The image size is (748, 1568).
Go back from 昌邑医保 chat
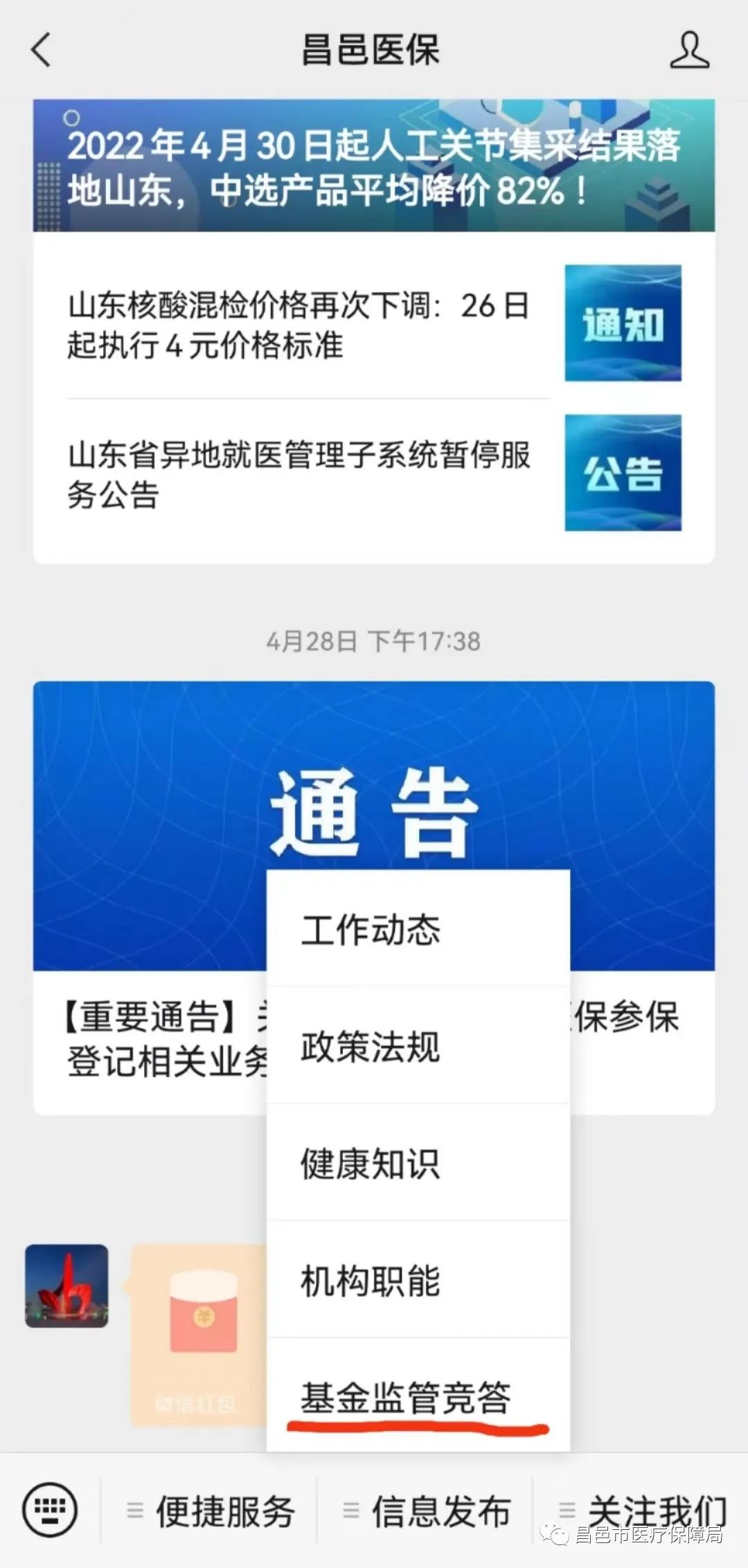42,50
